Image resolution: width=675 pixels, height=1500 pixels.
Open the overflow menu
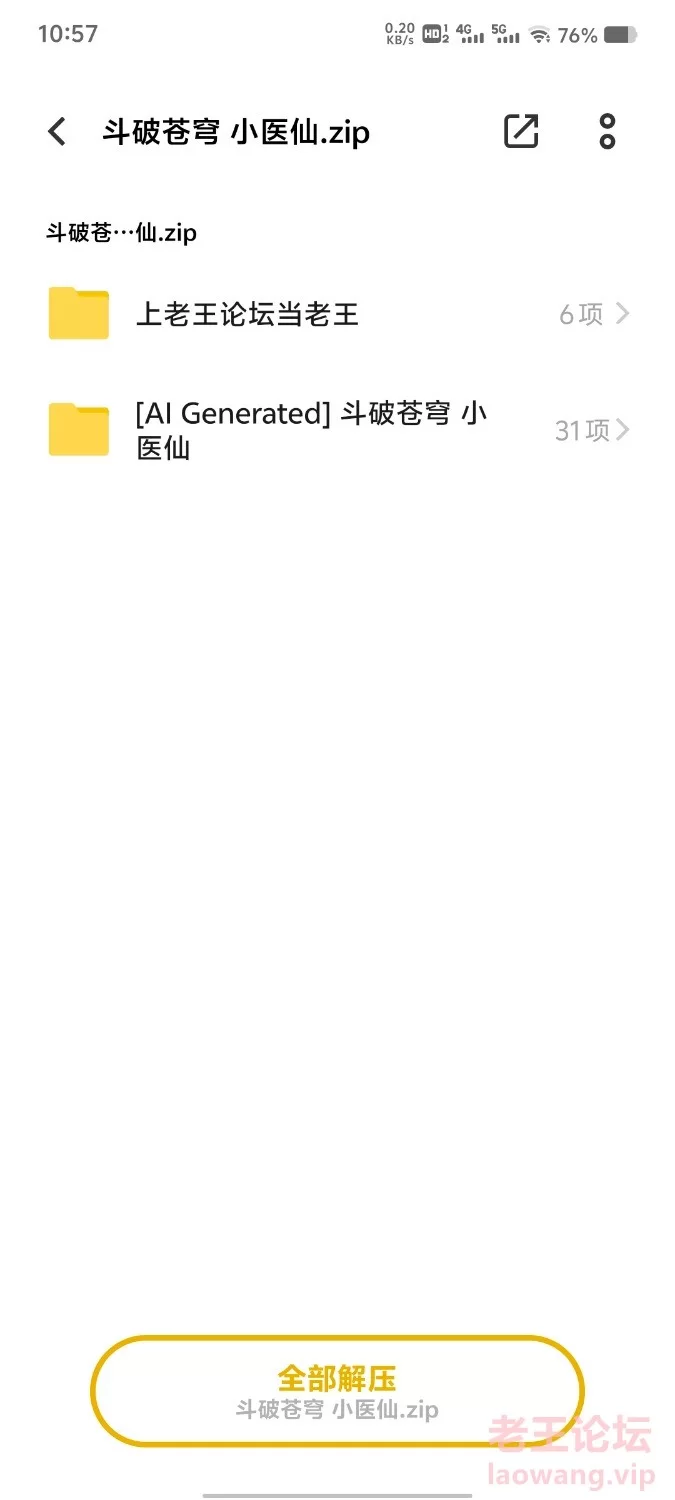(607, 131)
